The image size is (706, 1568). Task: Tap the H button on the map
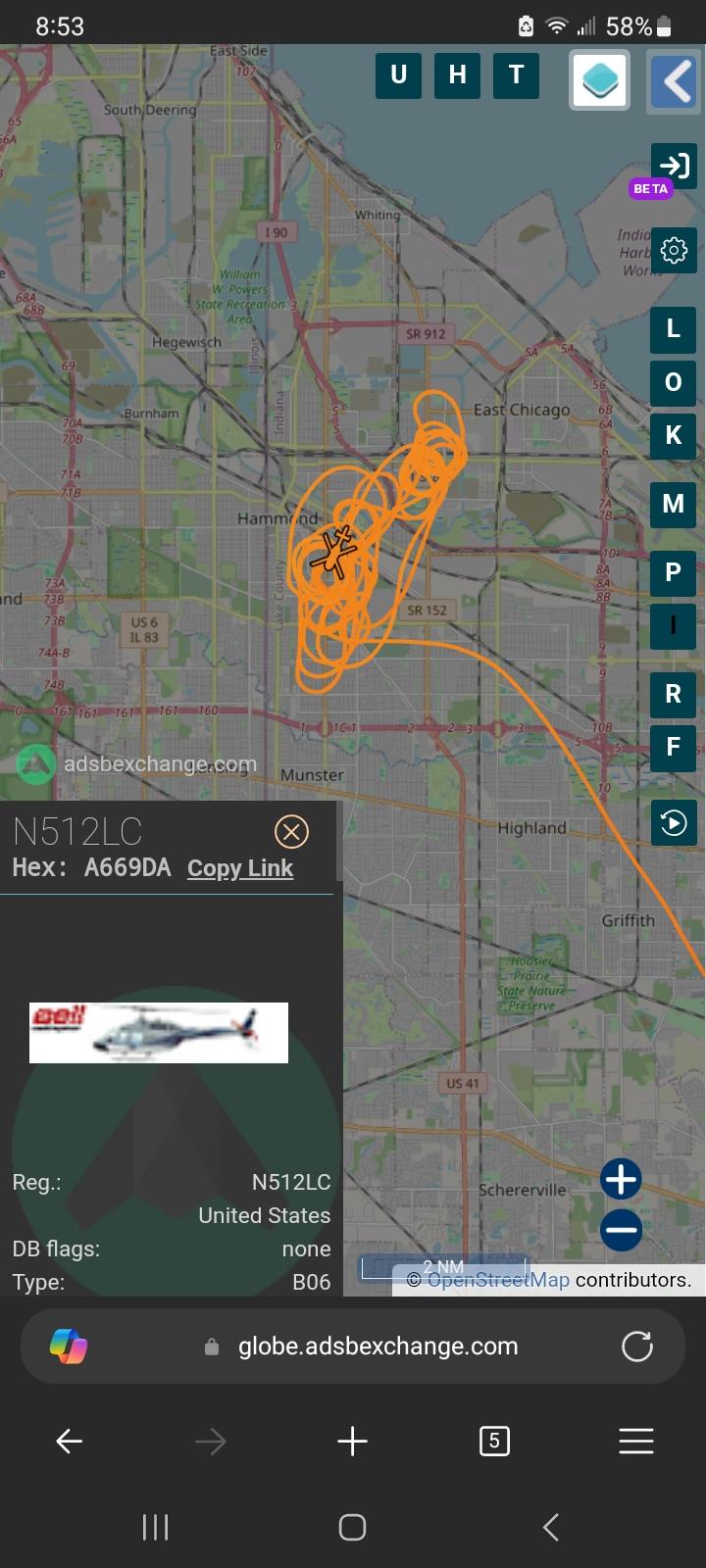point(457,75)
